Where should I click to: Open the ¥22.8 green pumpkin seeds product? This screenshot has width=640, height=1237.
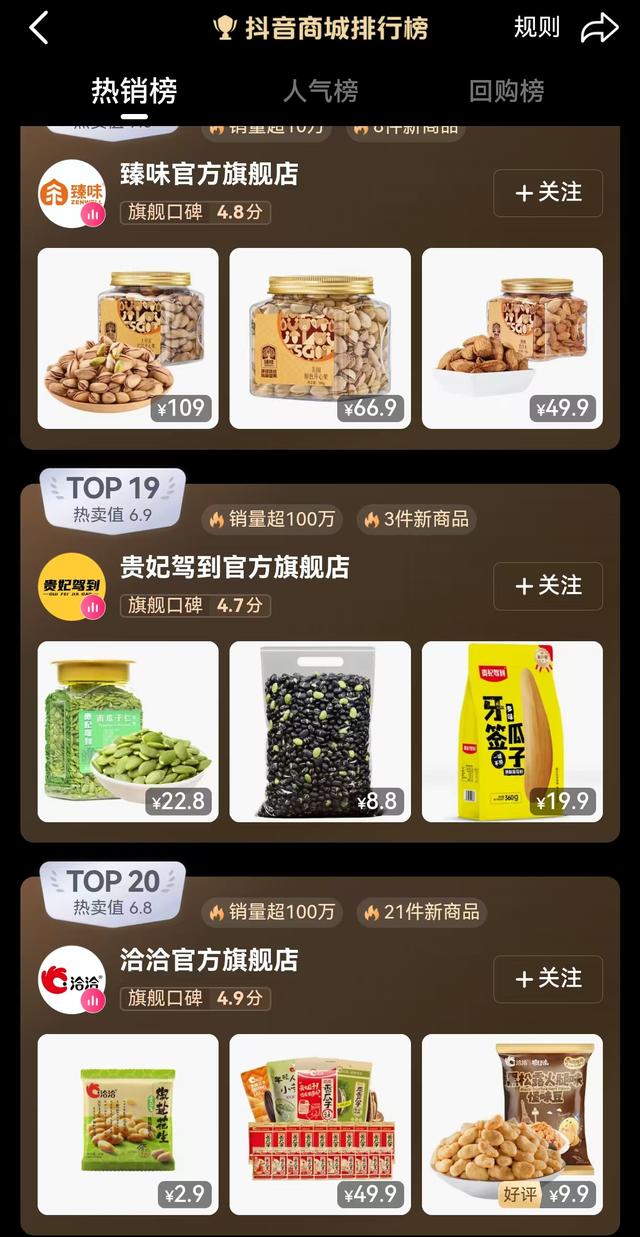click(128, 731)
